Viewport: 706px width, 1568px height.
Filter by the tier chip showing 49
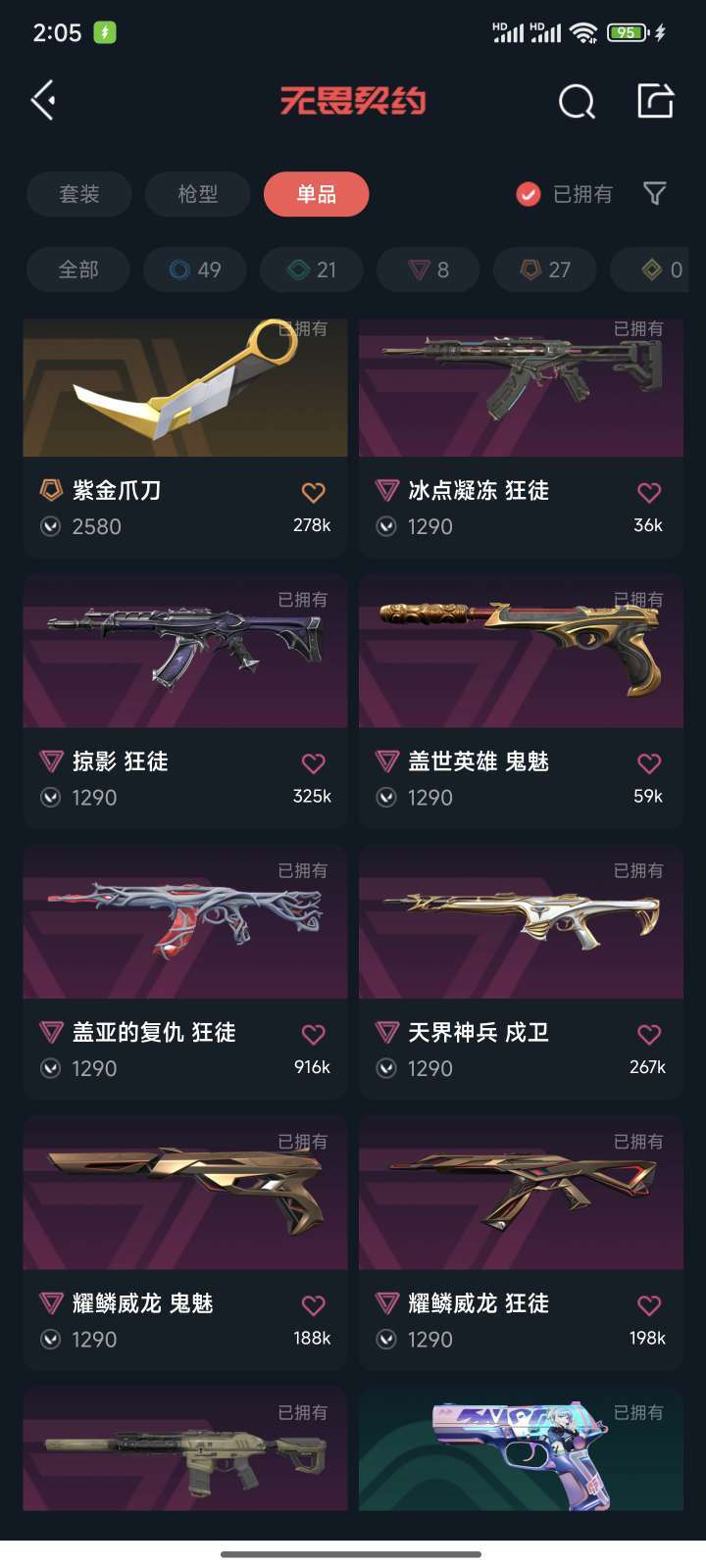195,269
